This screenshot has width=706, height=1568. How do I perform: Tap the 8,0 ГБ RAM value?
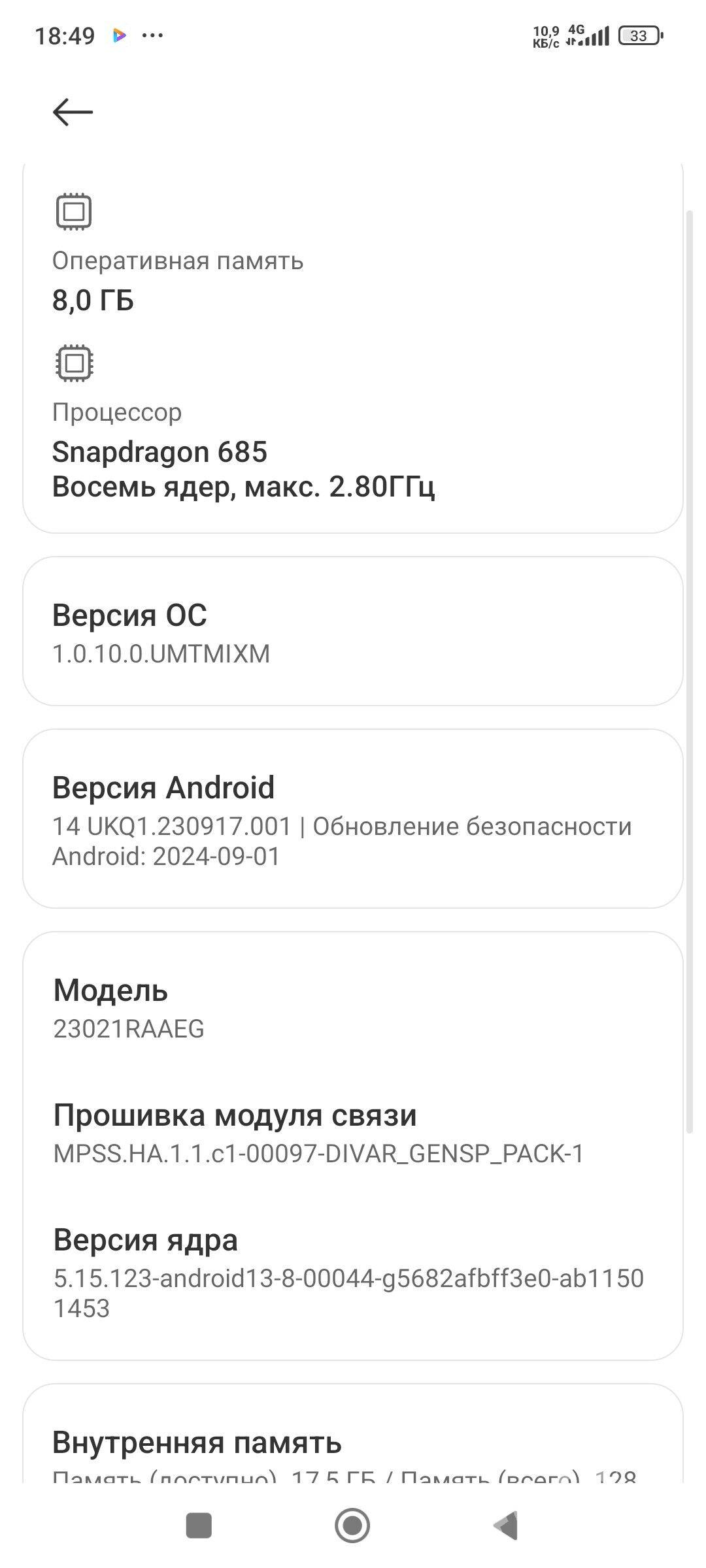pos(92,300)
